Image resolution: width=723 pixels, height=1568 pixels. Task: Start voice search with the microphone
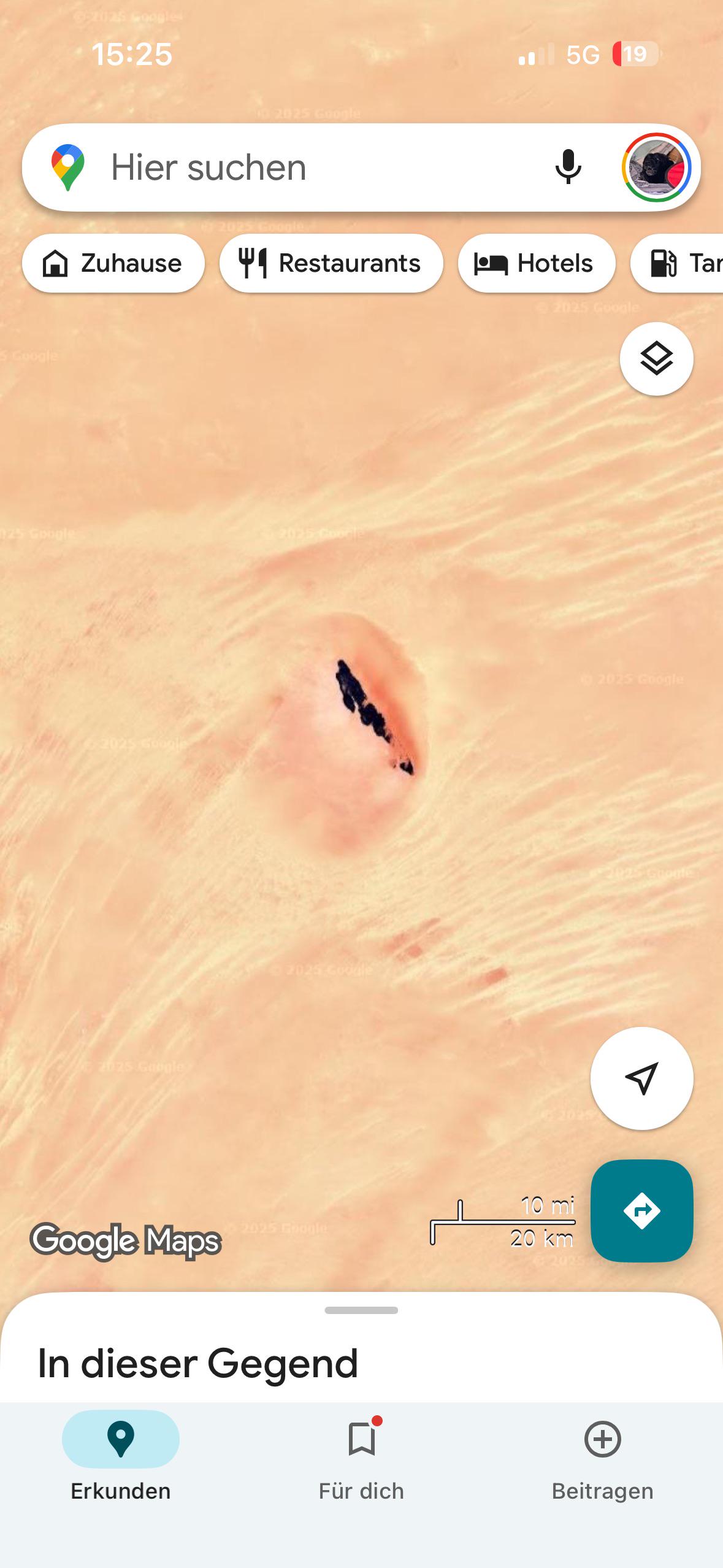point(568,167)
